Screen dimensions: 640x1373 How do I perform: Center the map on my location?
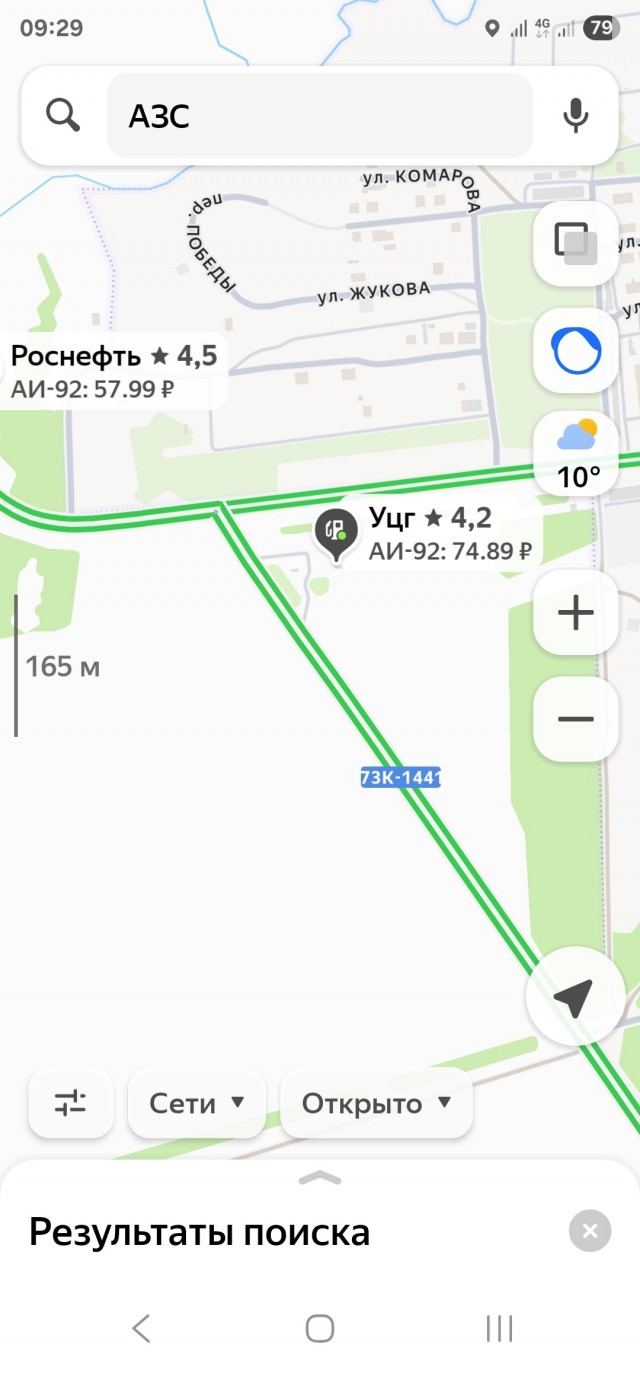tap(575, 996)
